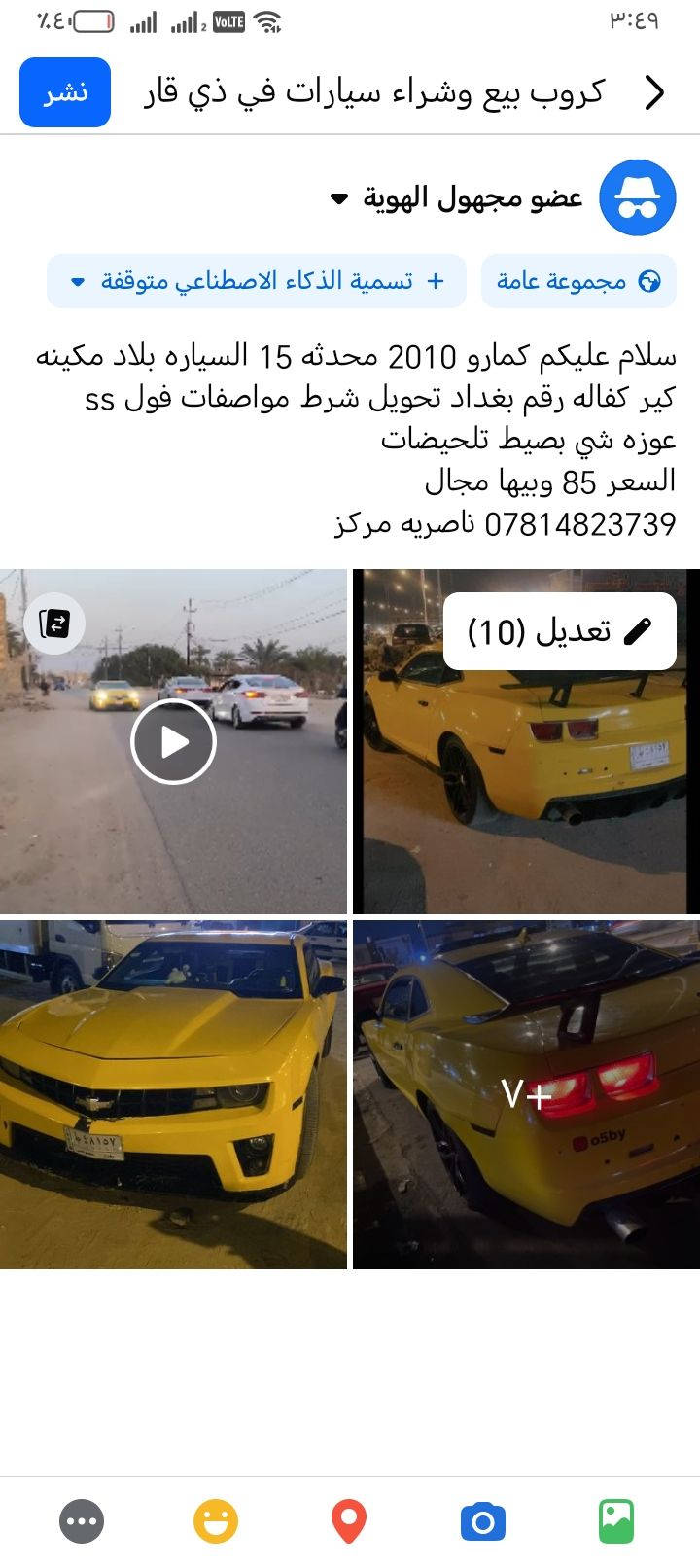Screen dimensions: 700x1568
Task: Tap the تعديل (10) edit media button
Action: 559,631
